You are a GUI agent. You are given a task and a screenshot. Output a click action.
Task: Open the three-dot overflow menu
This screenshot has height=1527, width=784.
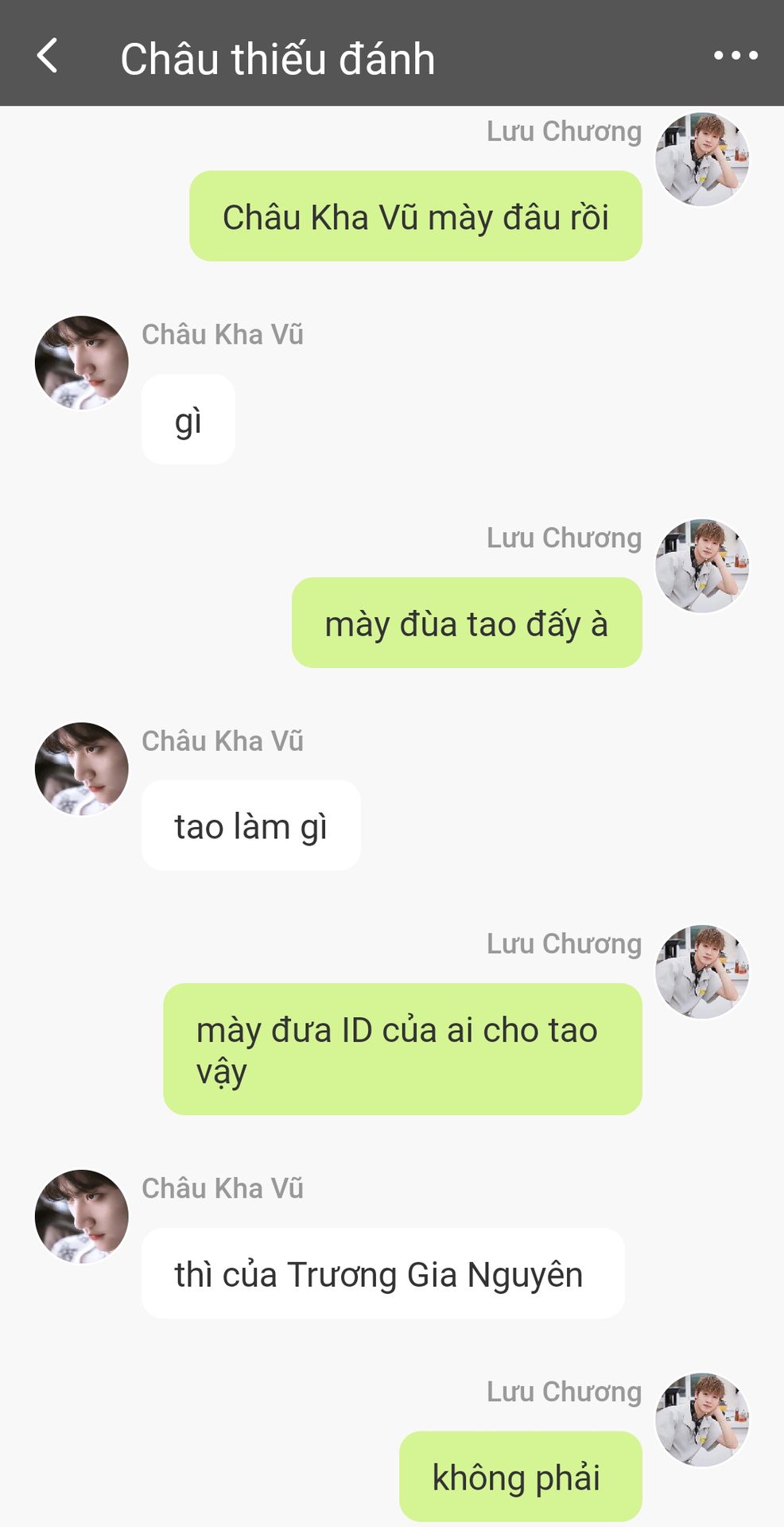pos(735,56)
